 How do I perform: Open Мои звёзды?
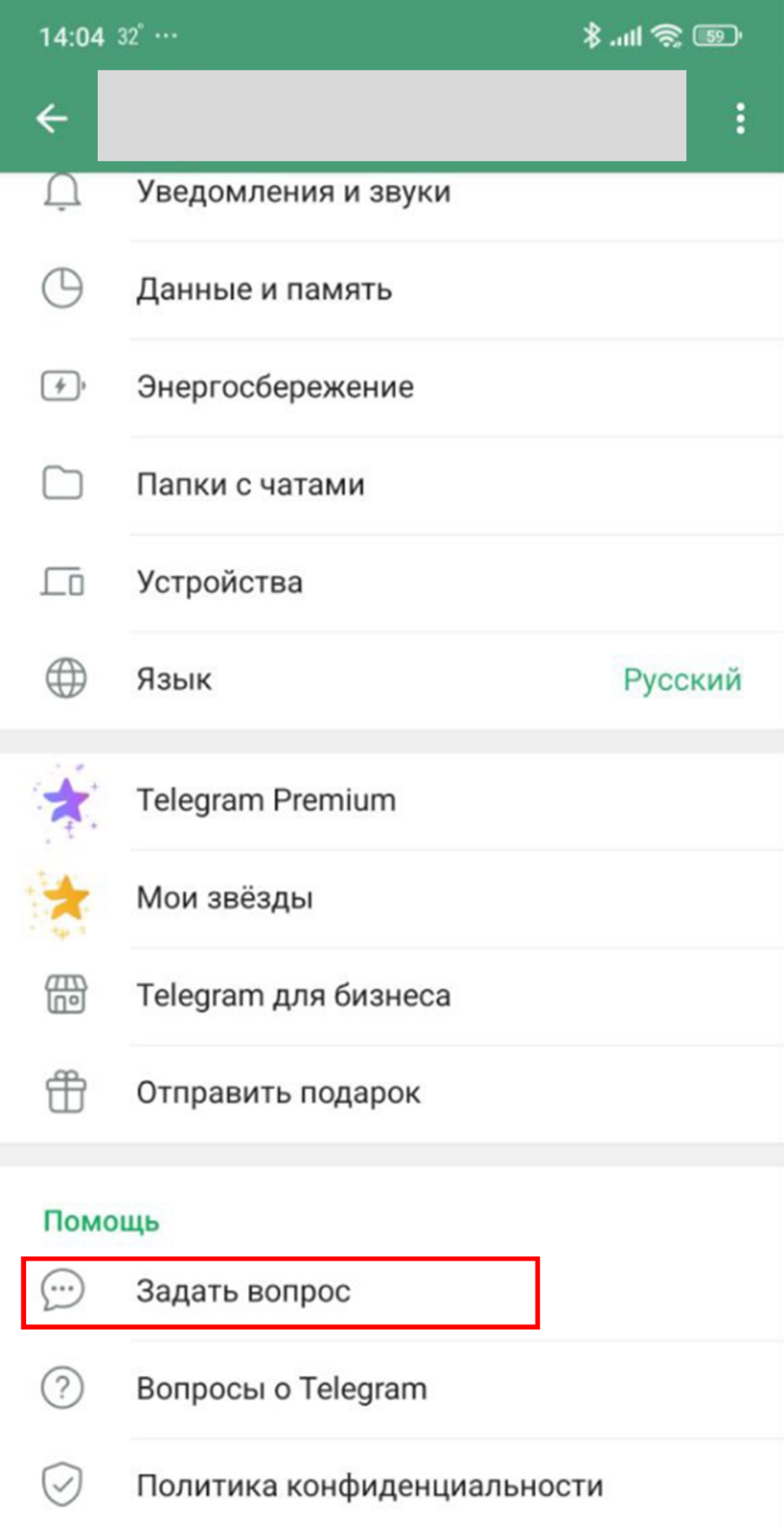[x=225, y=898]
